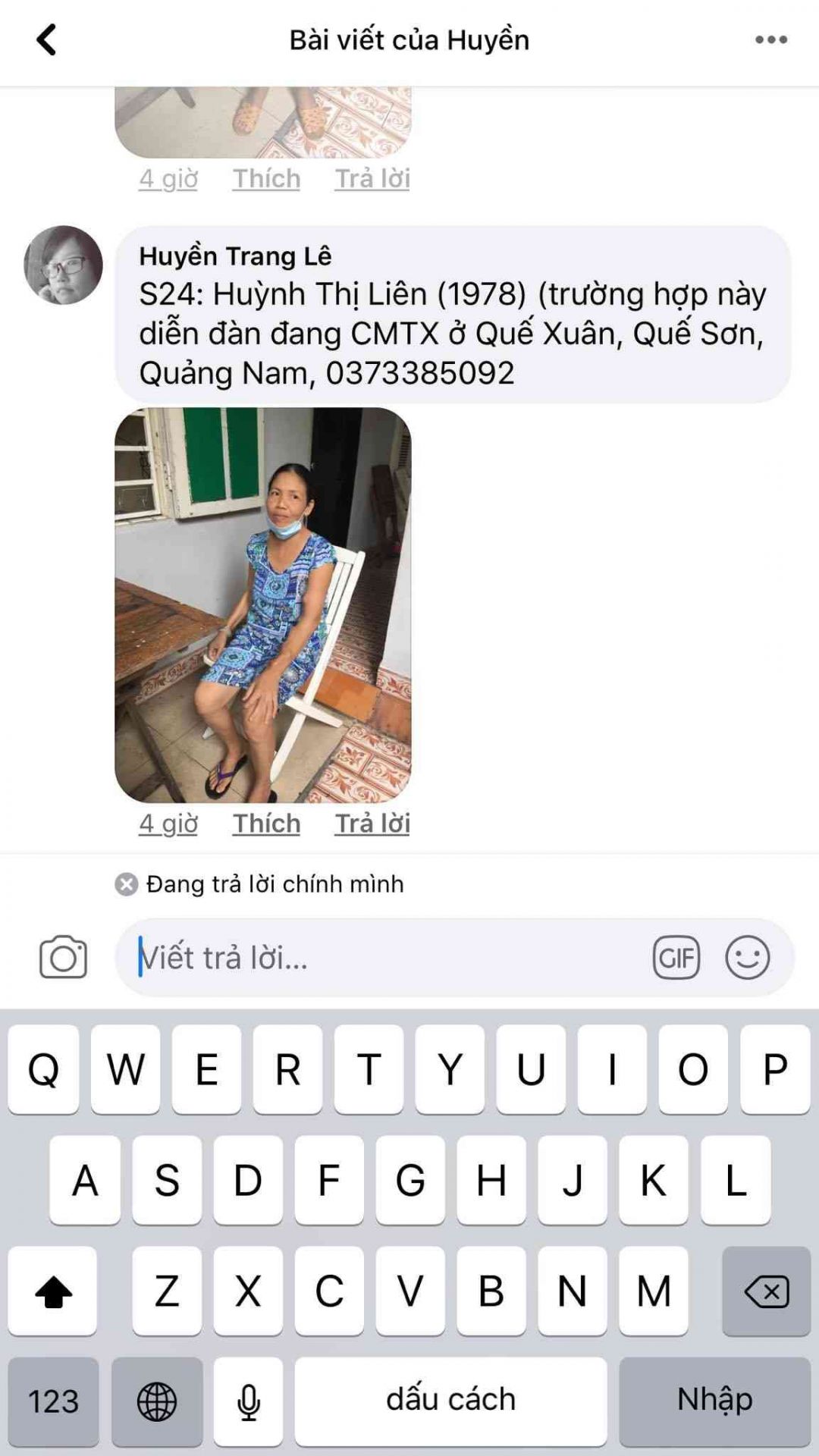Open the photo attached to the S24 comment
The width and height of the screenshot is (819, 1456).
coord(262,605)
